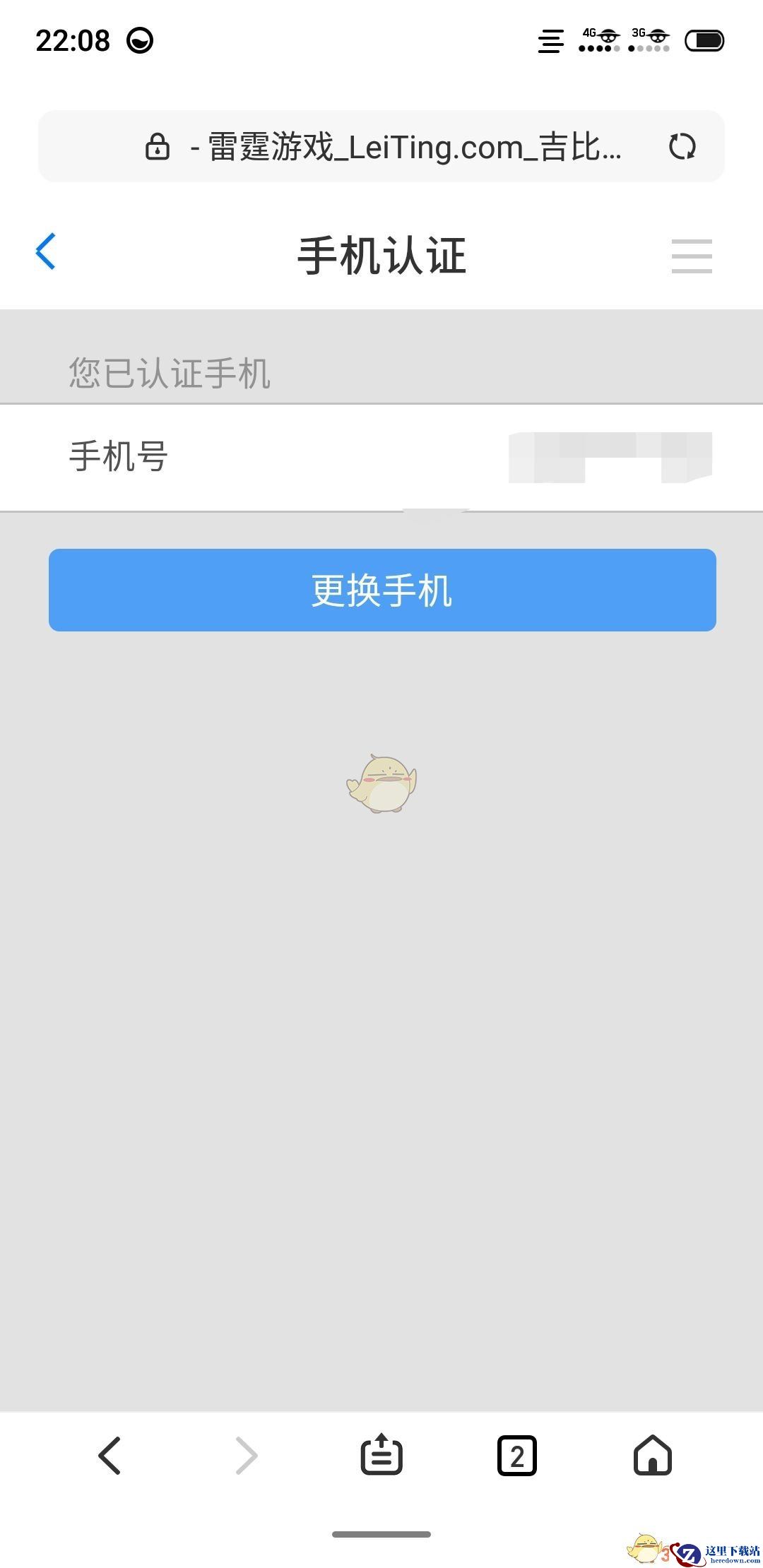Navigate back using the browser toolbar
The width and height of the screenshot is (763, 1568).
pyautogui.click(x=110, y=1455)
